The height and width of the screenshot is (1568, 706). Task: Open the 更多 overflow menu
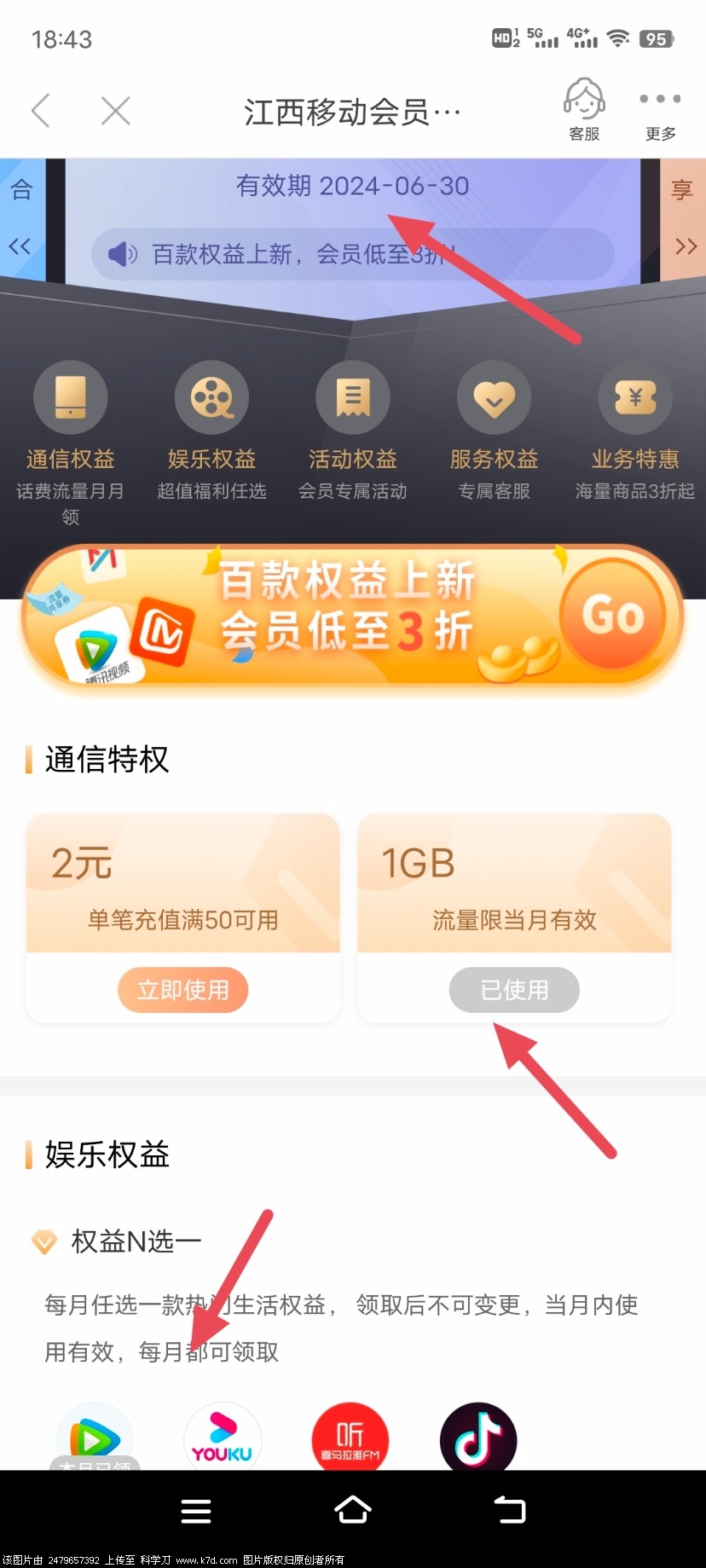(660, 111)
